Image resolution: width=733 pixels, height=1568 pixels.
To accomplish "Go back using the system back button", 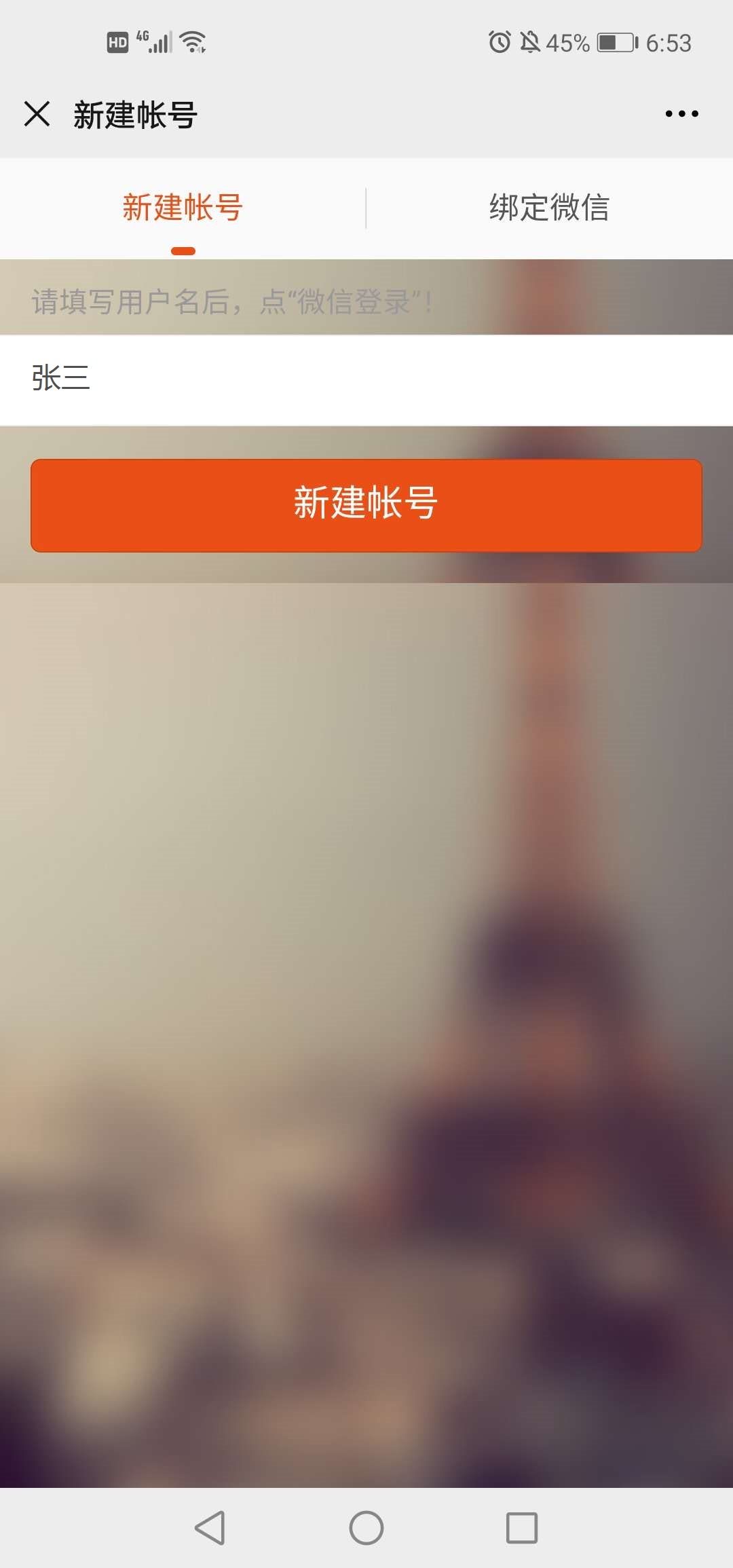I will [x=210, y=1528].
